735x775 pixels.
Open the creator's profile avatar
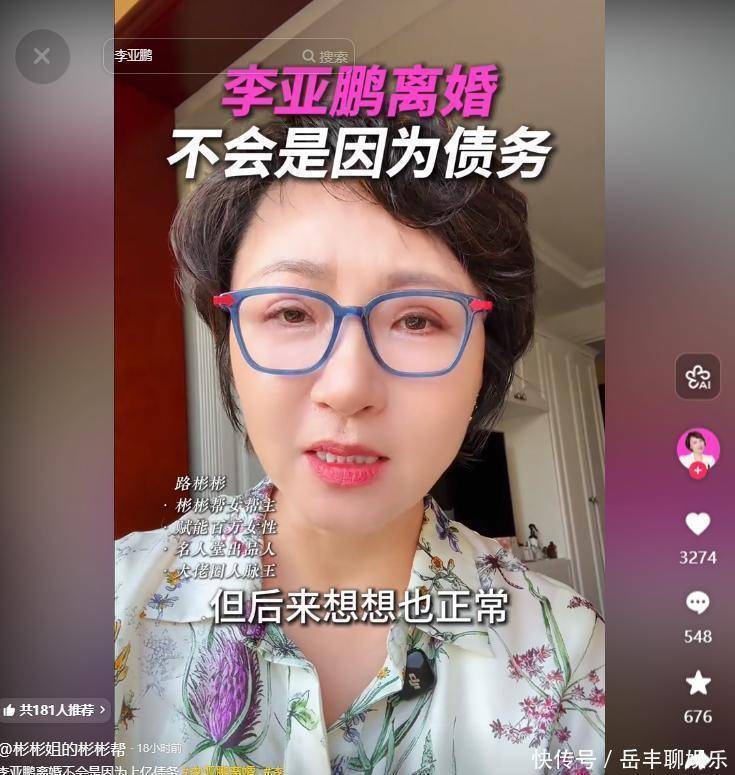697,447
